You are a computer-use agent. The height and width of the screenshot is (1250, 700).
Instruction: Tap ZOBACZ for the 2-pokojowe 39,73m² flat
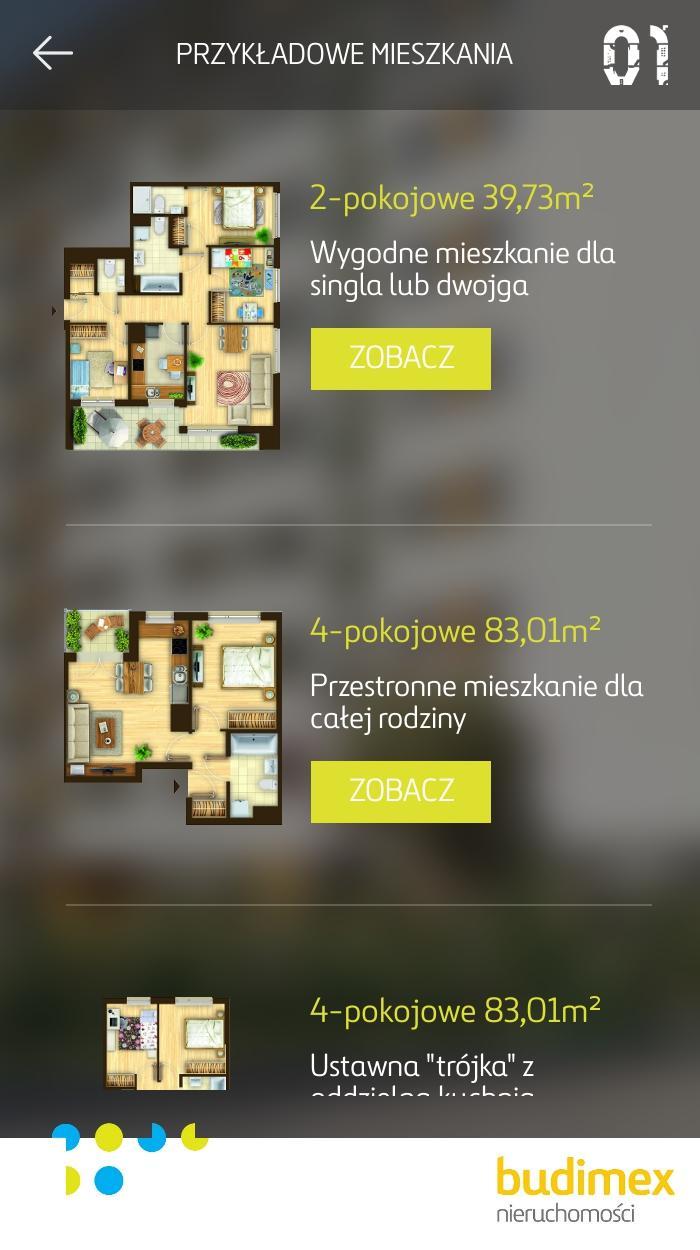click(400, 358)
